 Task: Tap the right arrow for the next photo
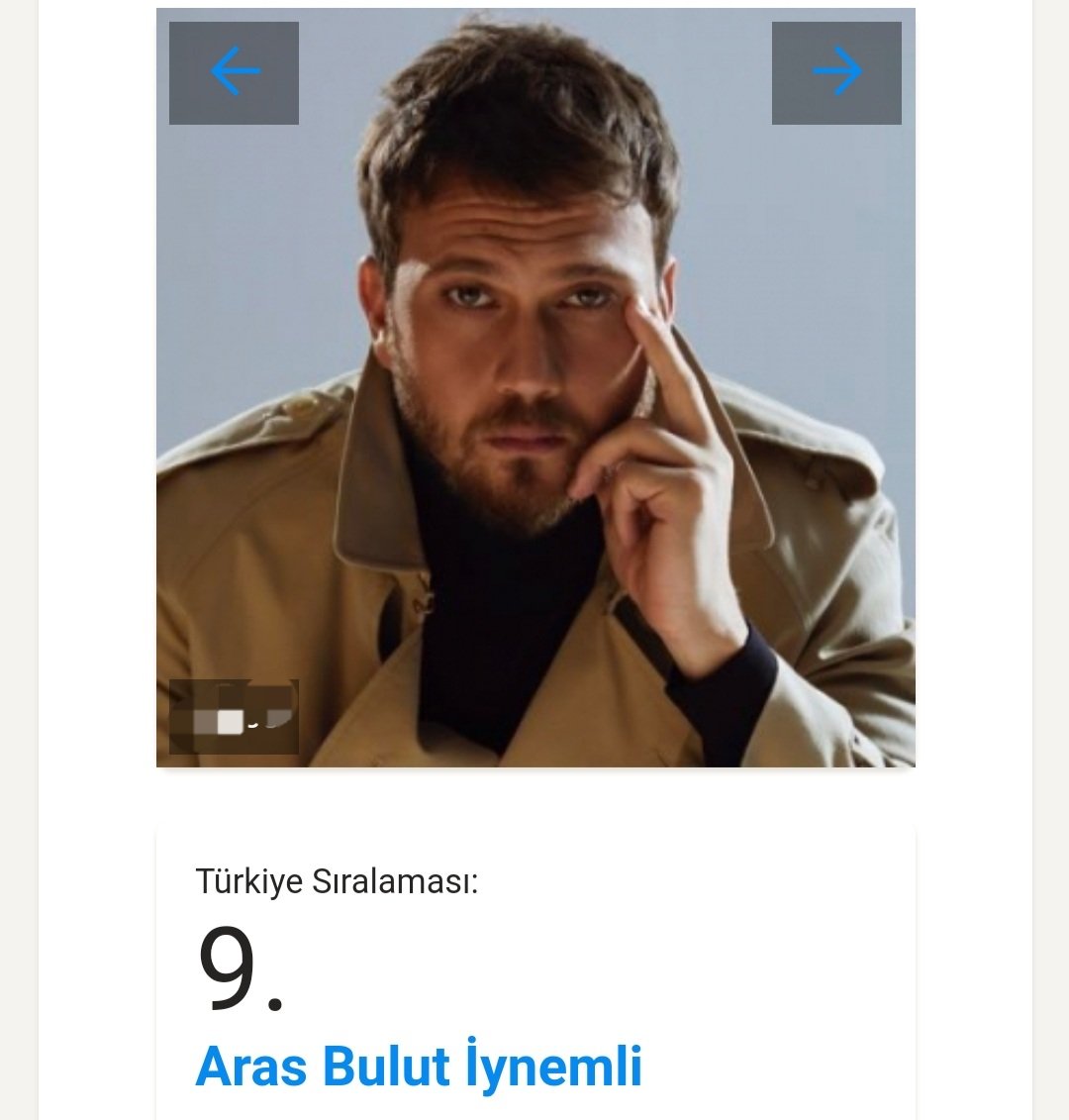pos(836,72)
